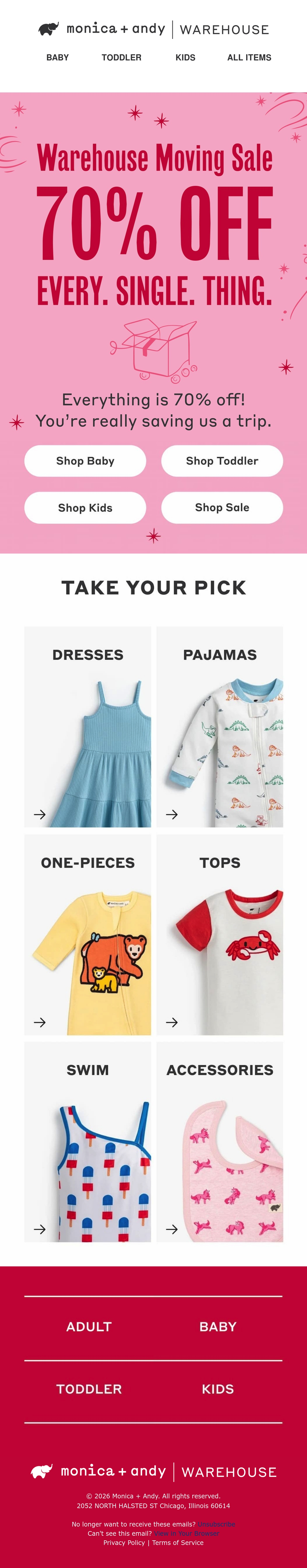
Task: View the ONE-PIECES category tile
Action: point(87,934)
